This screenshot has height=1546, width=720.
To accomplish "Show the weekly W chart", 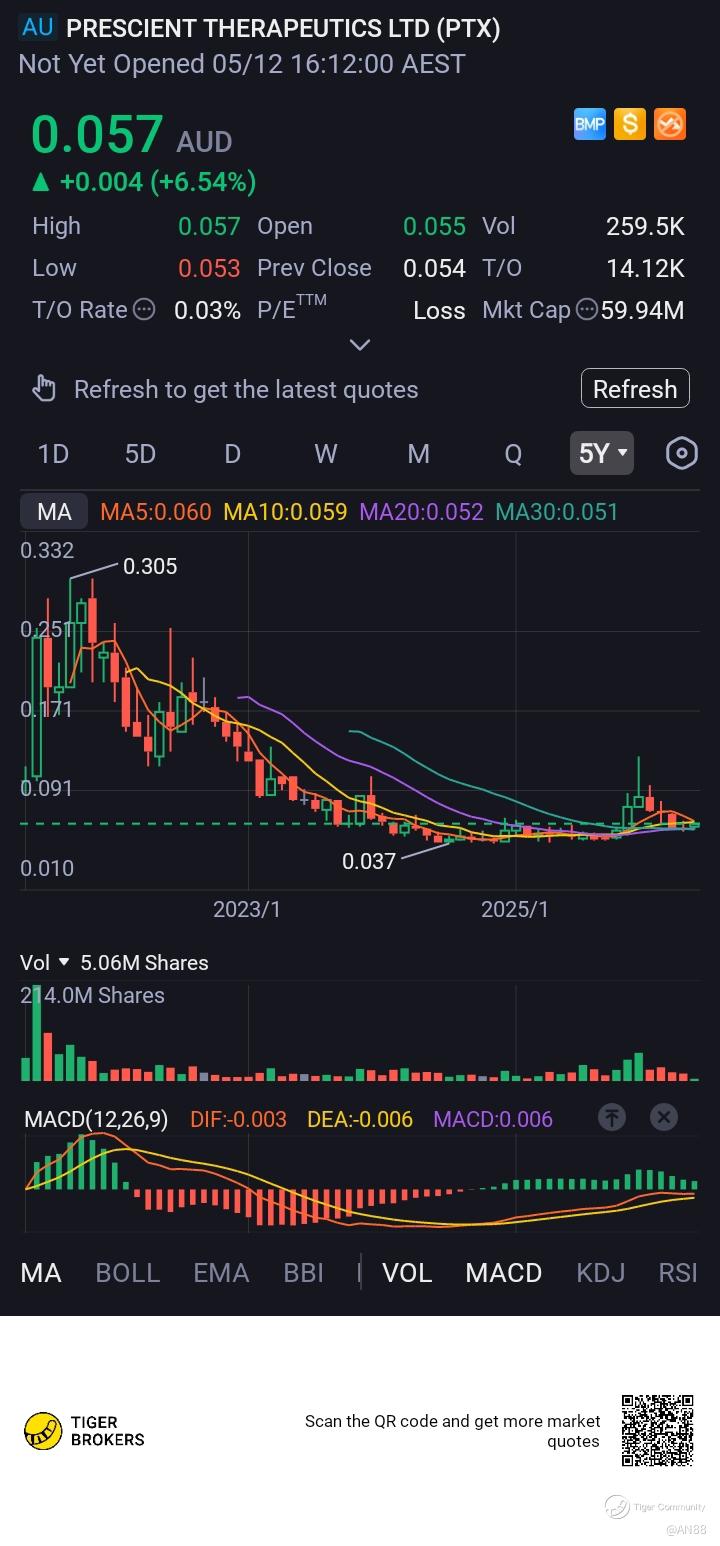I will (325, 454).
